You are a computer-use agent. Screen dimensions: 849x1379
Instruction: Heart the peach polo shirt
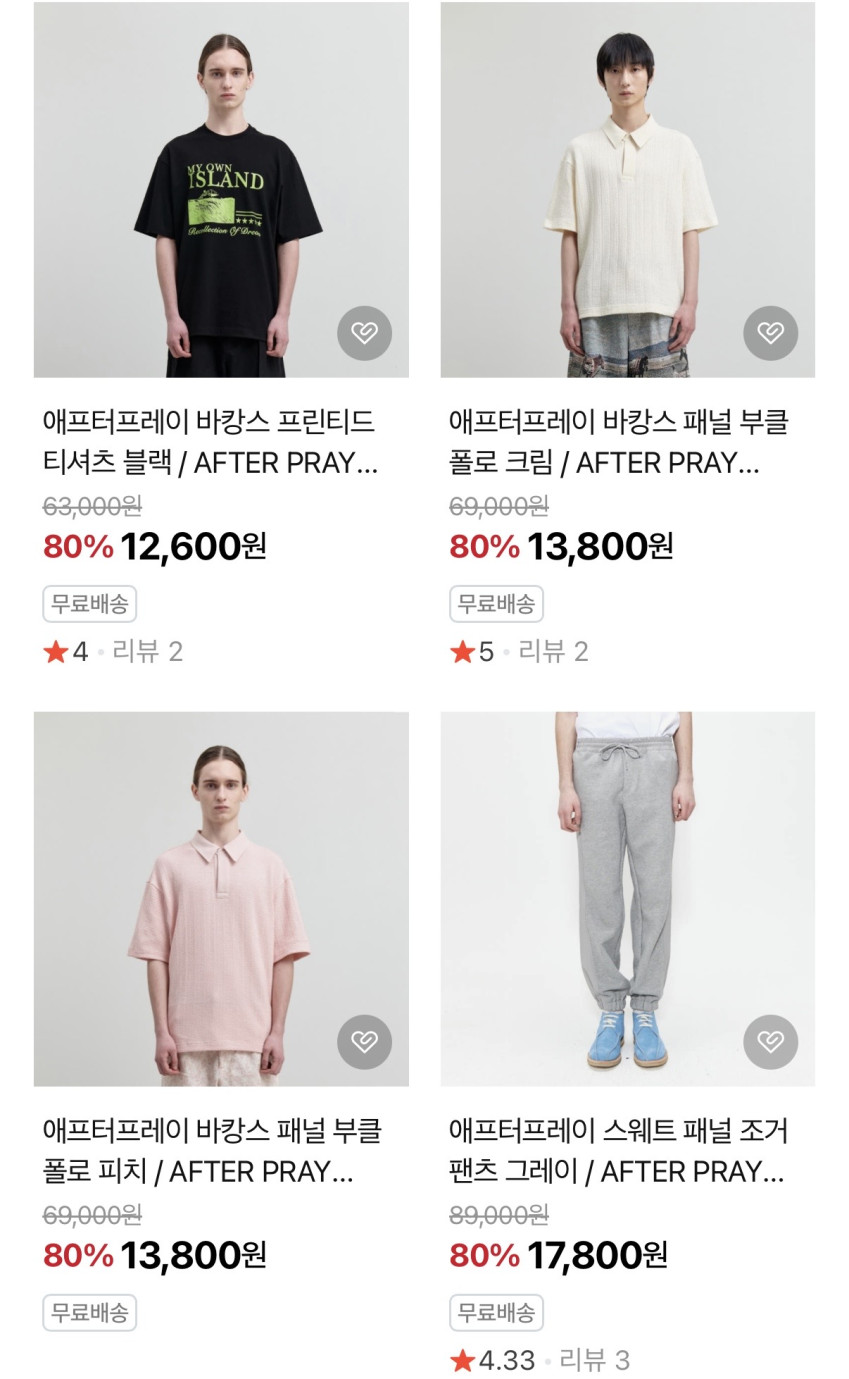[x=364, y=1042]
